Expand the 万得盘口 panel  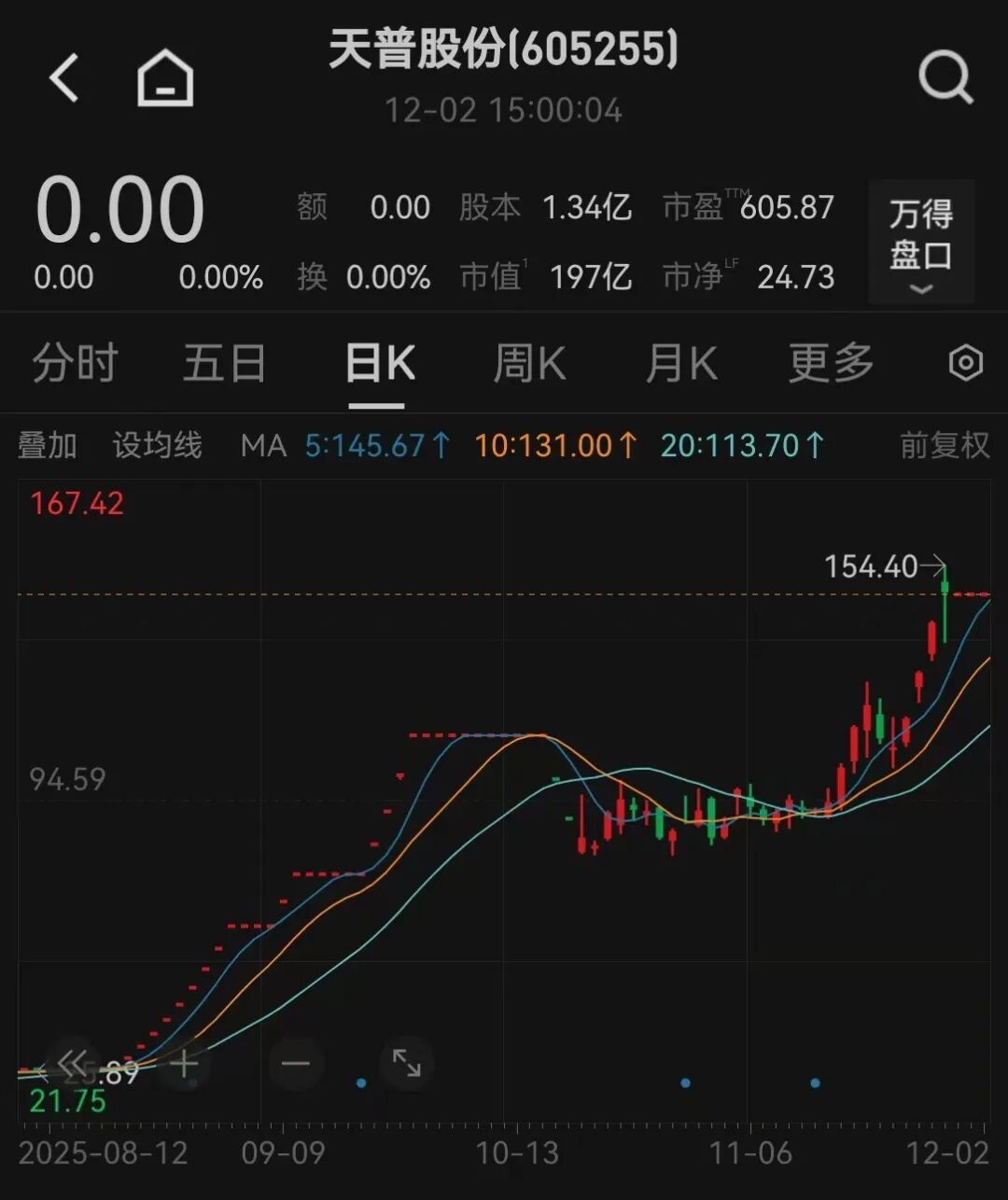coord(920,243)
